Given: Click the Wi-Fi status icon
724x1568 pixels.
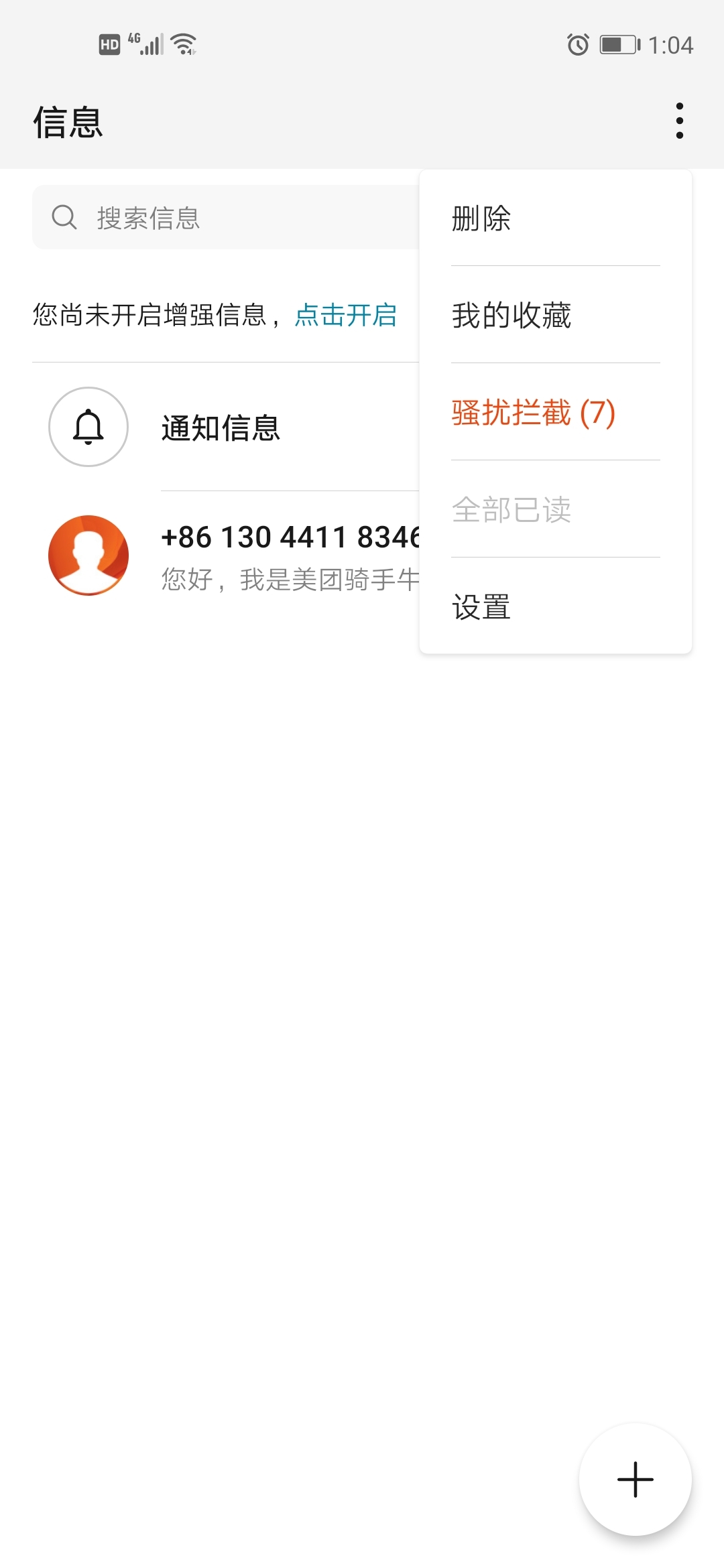Looking at the screenshot, I should (182, 43).
